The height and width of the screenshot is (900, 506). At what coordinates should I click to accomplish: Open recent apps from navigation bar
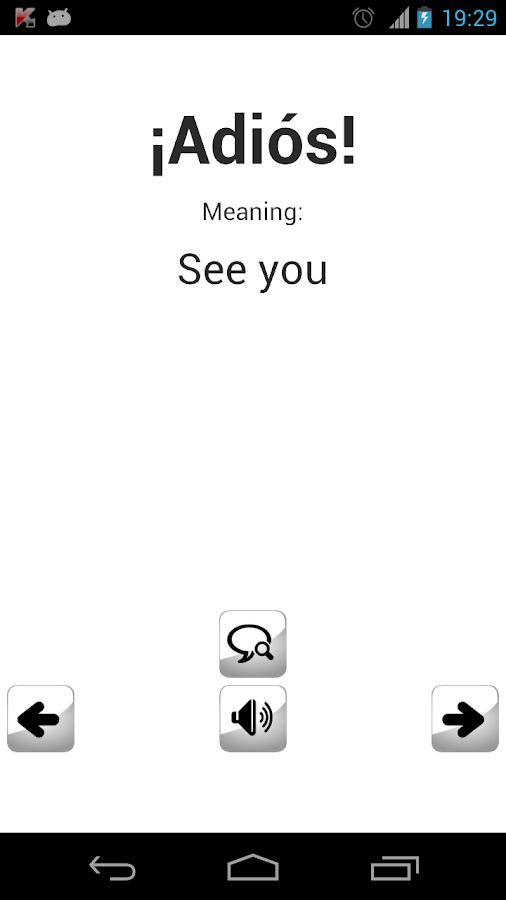pyautogui.click(x=394, y=867)
